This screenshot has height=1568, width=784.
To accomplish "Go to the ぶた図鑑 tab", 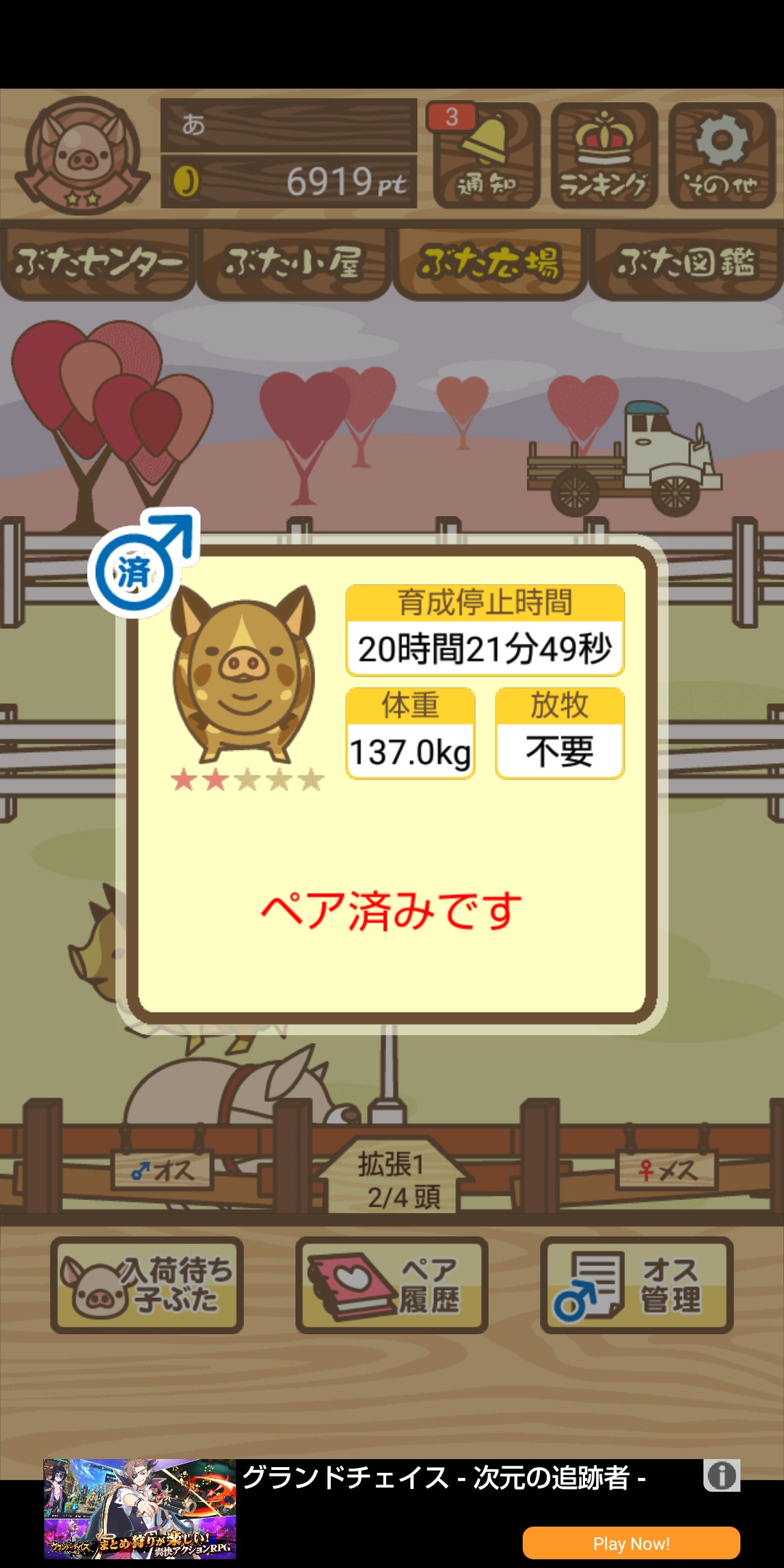I will (686, 263).
